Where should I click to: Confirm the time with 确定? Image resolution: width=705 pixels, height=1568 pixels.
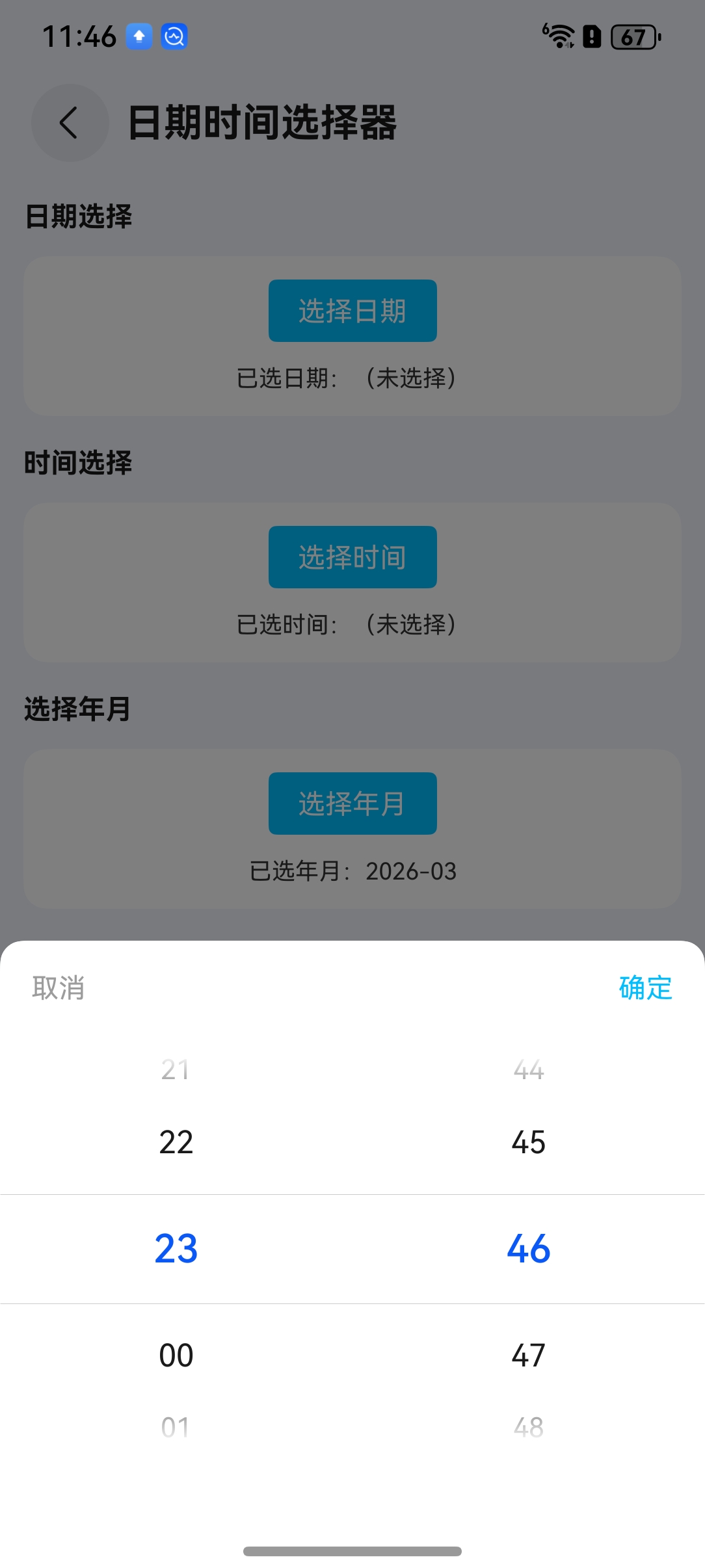(x=645, y=989)
